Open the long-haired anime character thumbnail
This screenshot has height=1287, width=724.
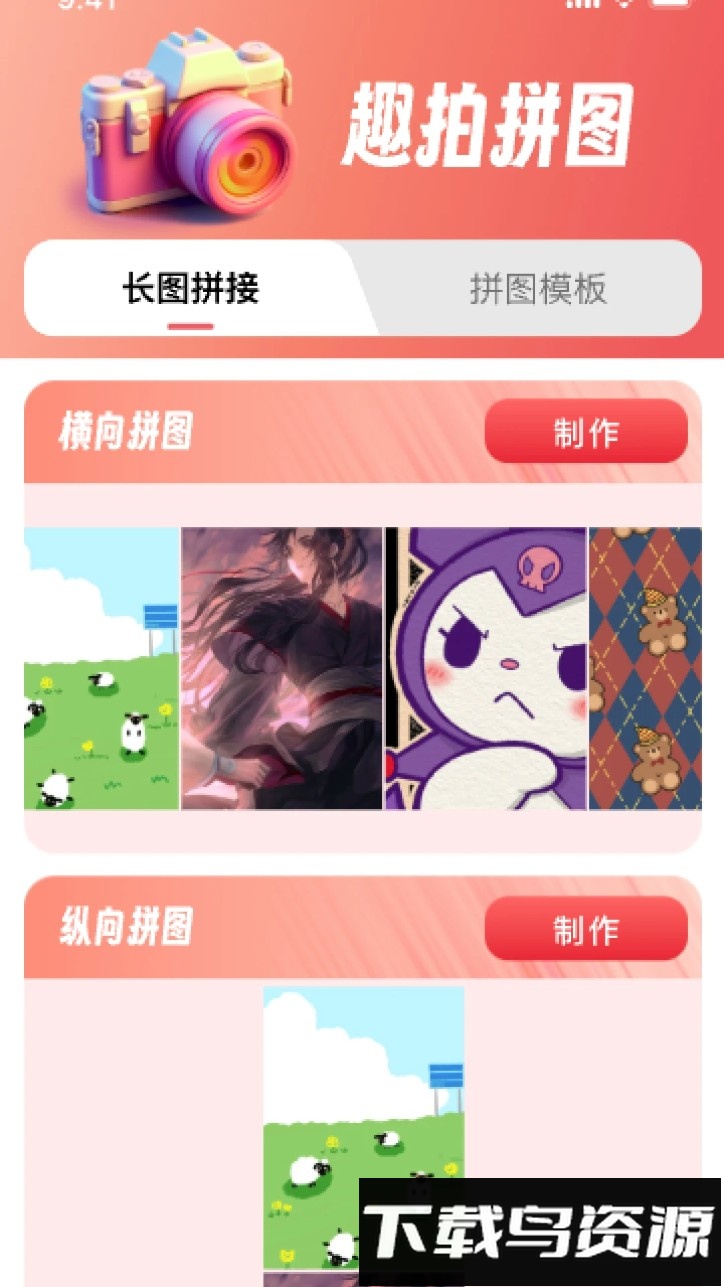click(280, 665)
